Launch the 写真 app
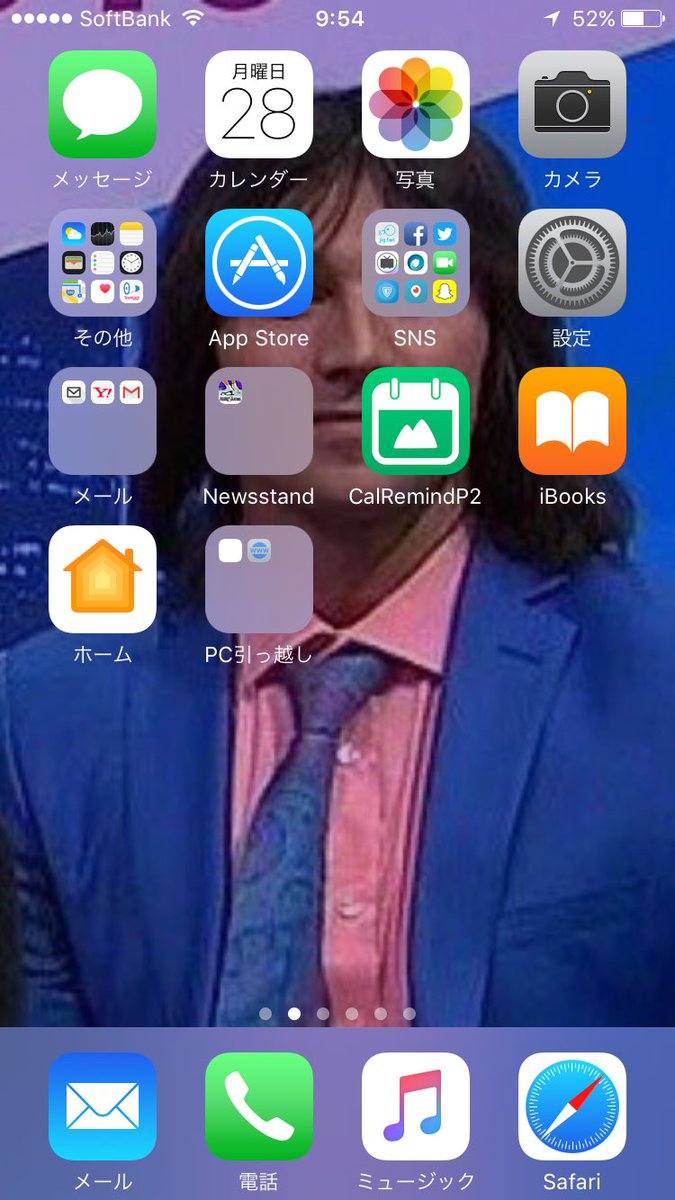The width and height of the screenshot is (675, 1200). click(x=415, y=105)
